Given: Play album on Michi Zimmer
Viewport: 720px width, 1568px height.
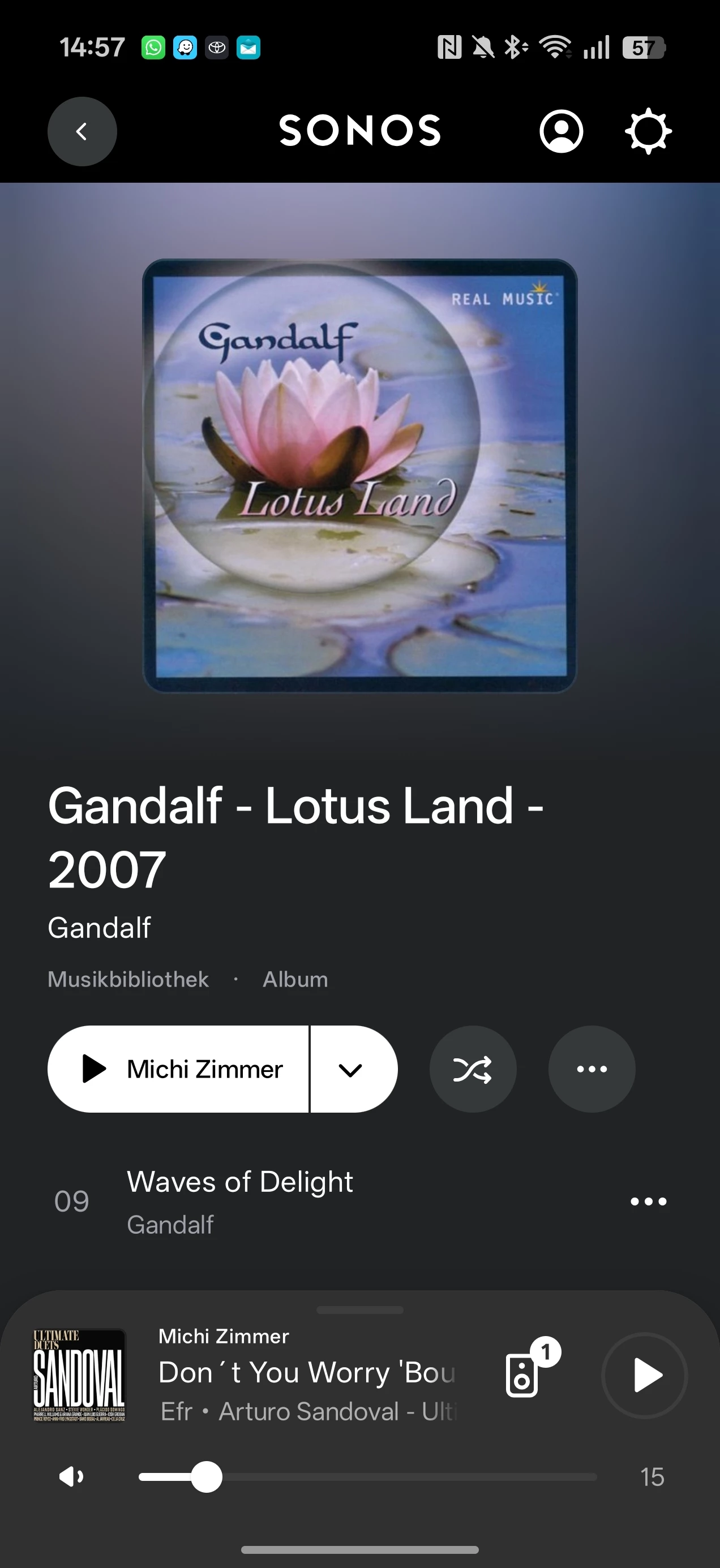Looking at the screenshot, I should (178, 1069).
